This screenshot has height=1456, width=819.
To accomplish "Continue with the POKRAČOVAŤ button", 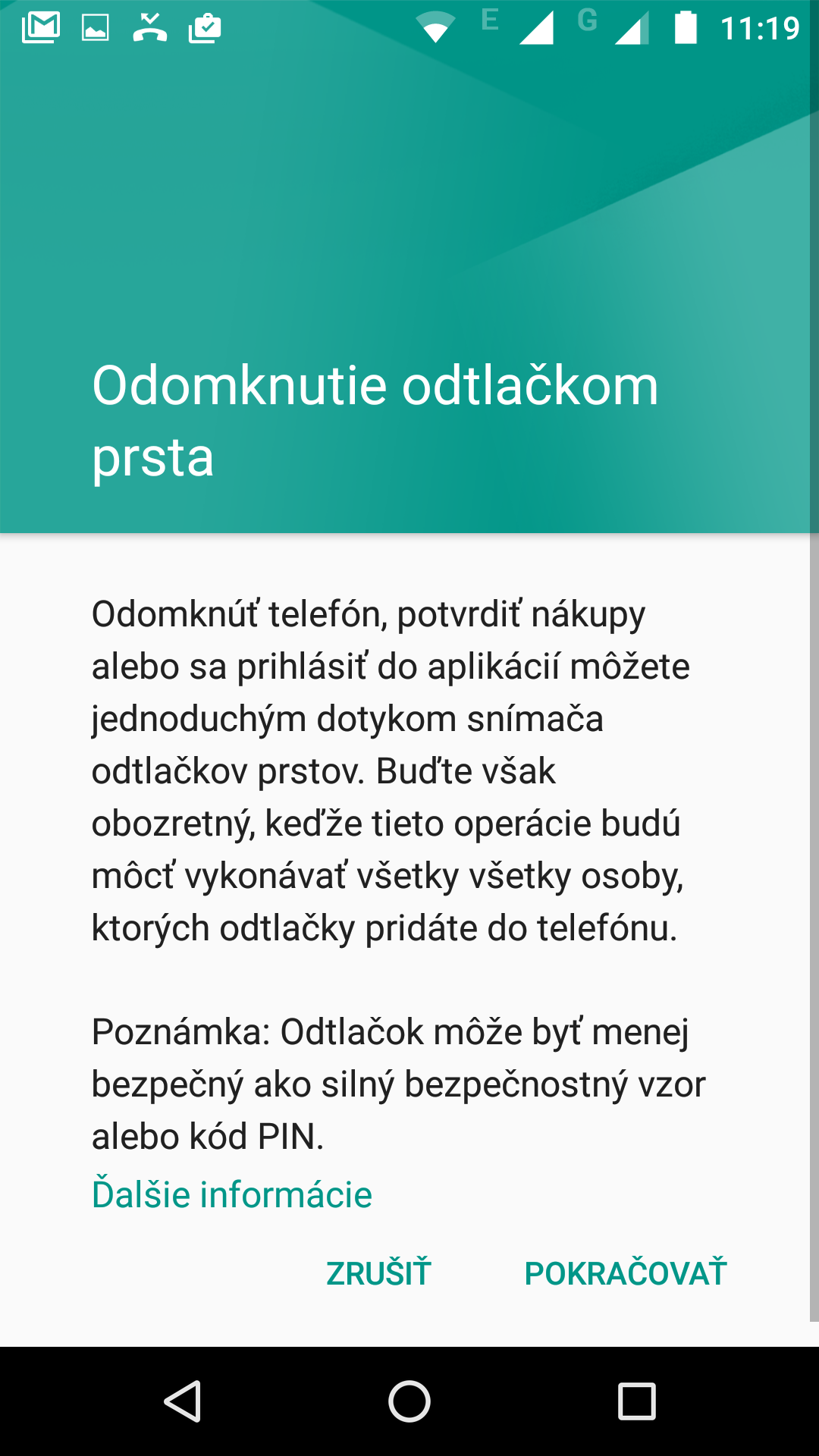I will click(626, 1273).
